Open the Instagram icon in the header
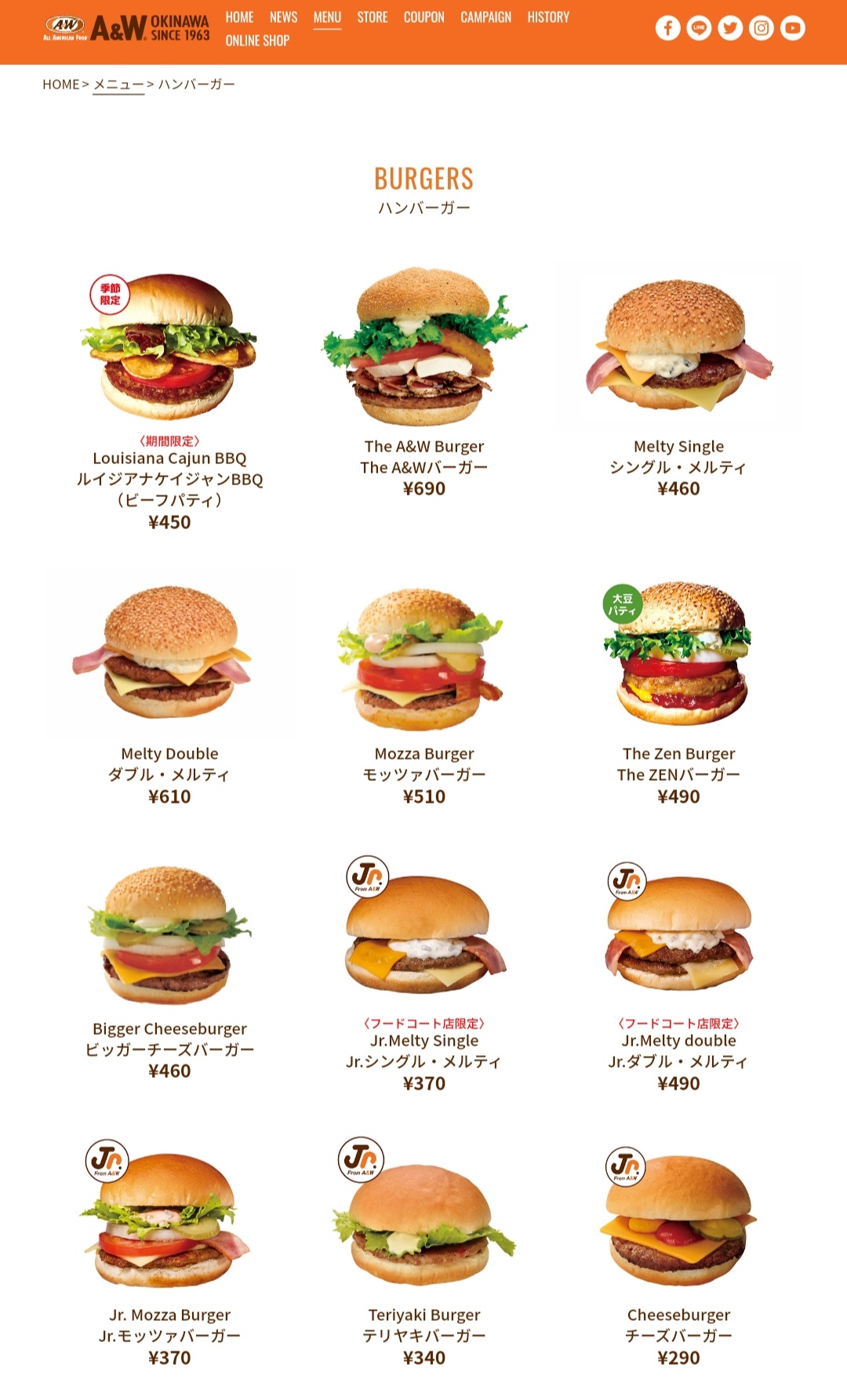Viewport: 847px width, 1400px height. 762,28
